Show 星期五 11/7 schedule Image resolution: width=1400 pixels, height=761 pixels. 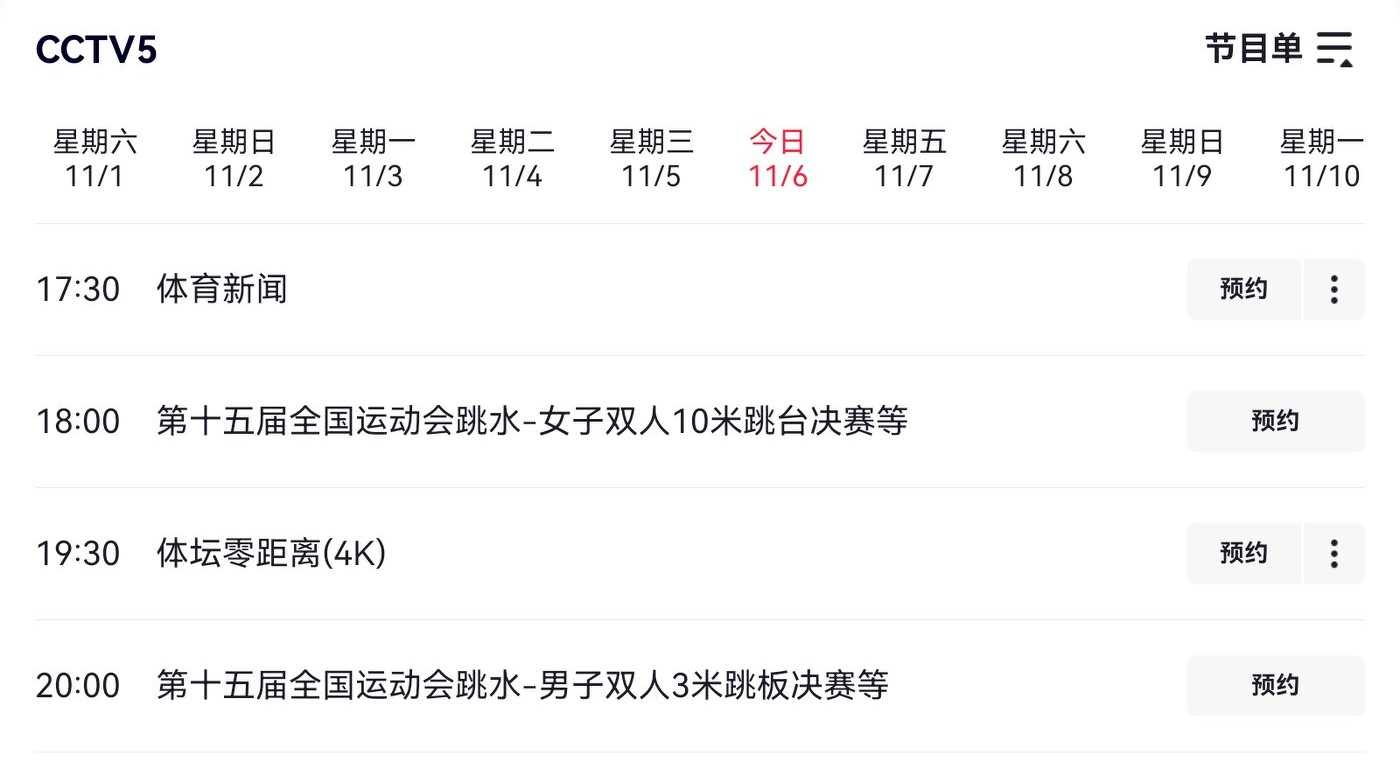tap(904, 159)
